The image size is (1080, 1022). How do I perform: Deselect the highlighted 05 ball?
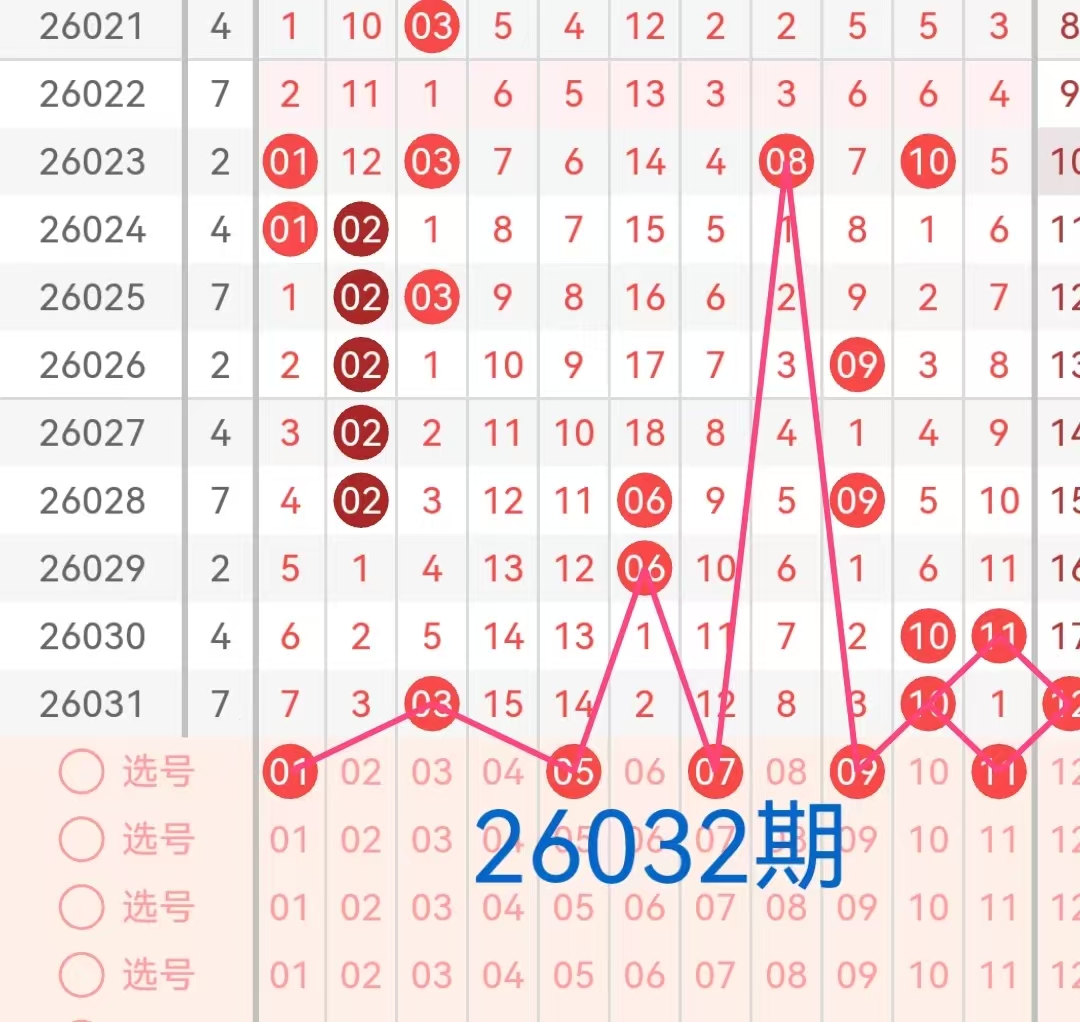click(573, 771)
